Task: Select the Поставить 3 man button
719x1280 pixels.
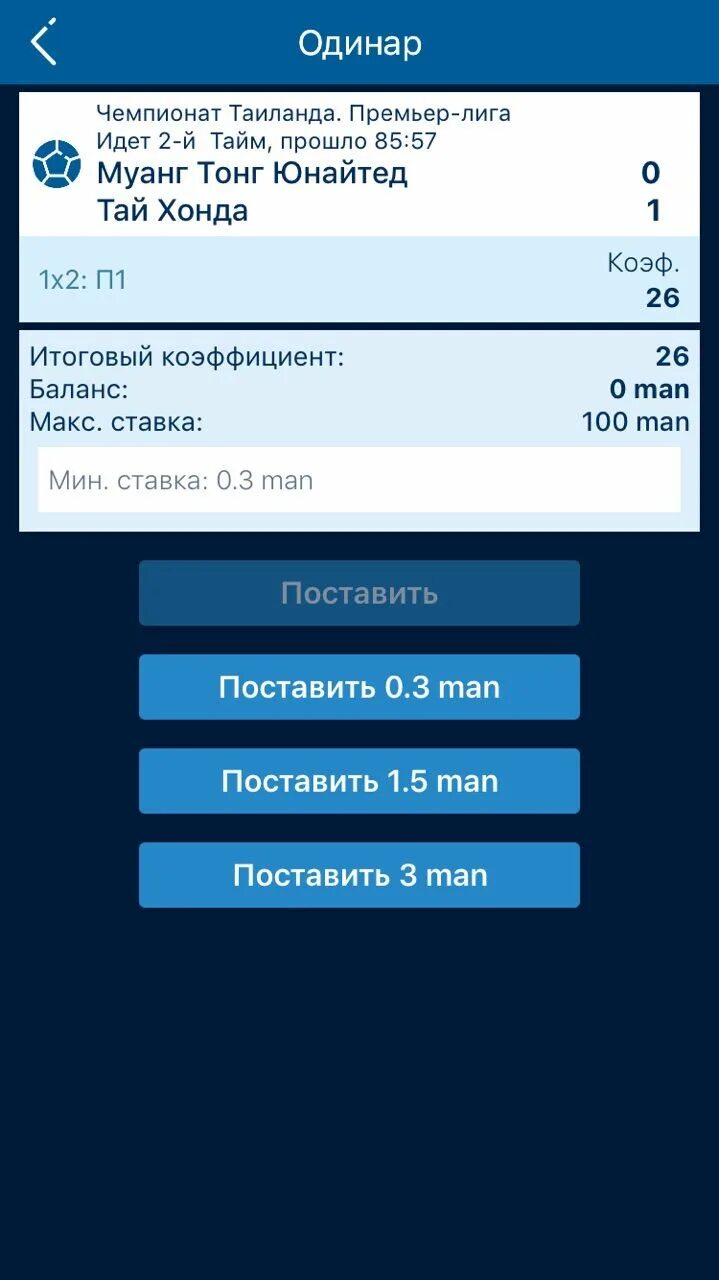Action: coord(359,875)
